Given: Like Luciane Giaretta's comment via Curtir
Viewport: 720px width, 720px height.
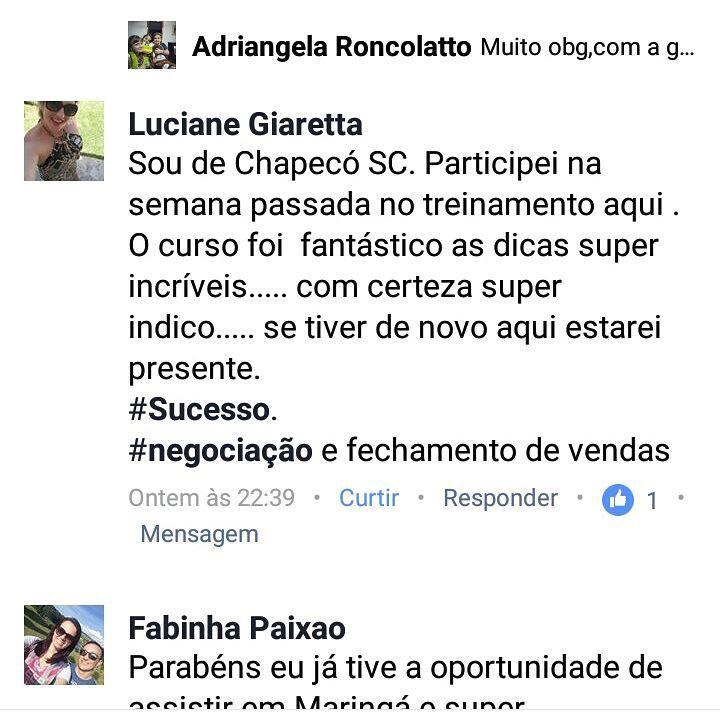Looking at the screenshot, I should coord(368,498).
